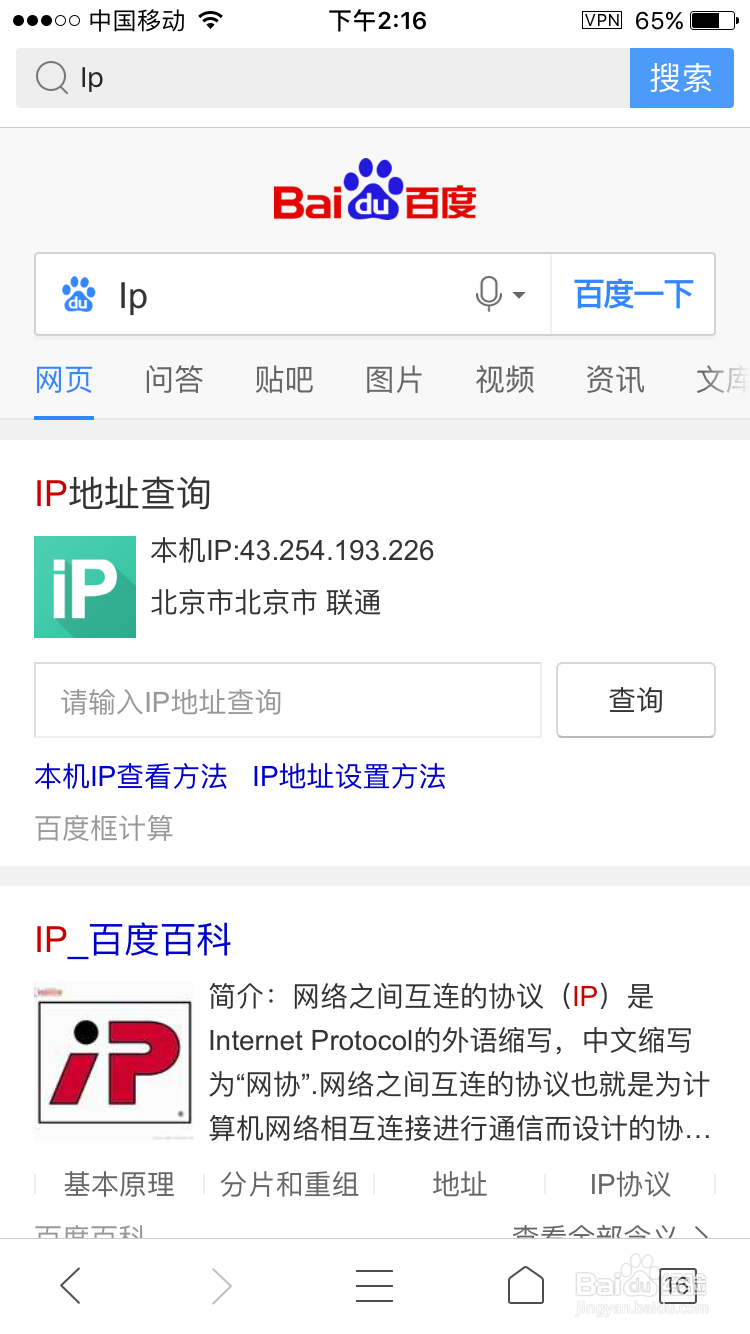Screen dimensions: 750x1334
Task: Tap the microphone voice search icon
Action: pyautogui.click(x=489, y=294)
